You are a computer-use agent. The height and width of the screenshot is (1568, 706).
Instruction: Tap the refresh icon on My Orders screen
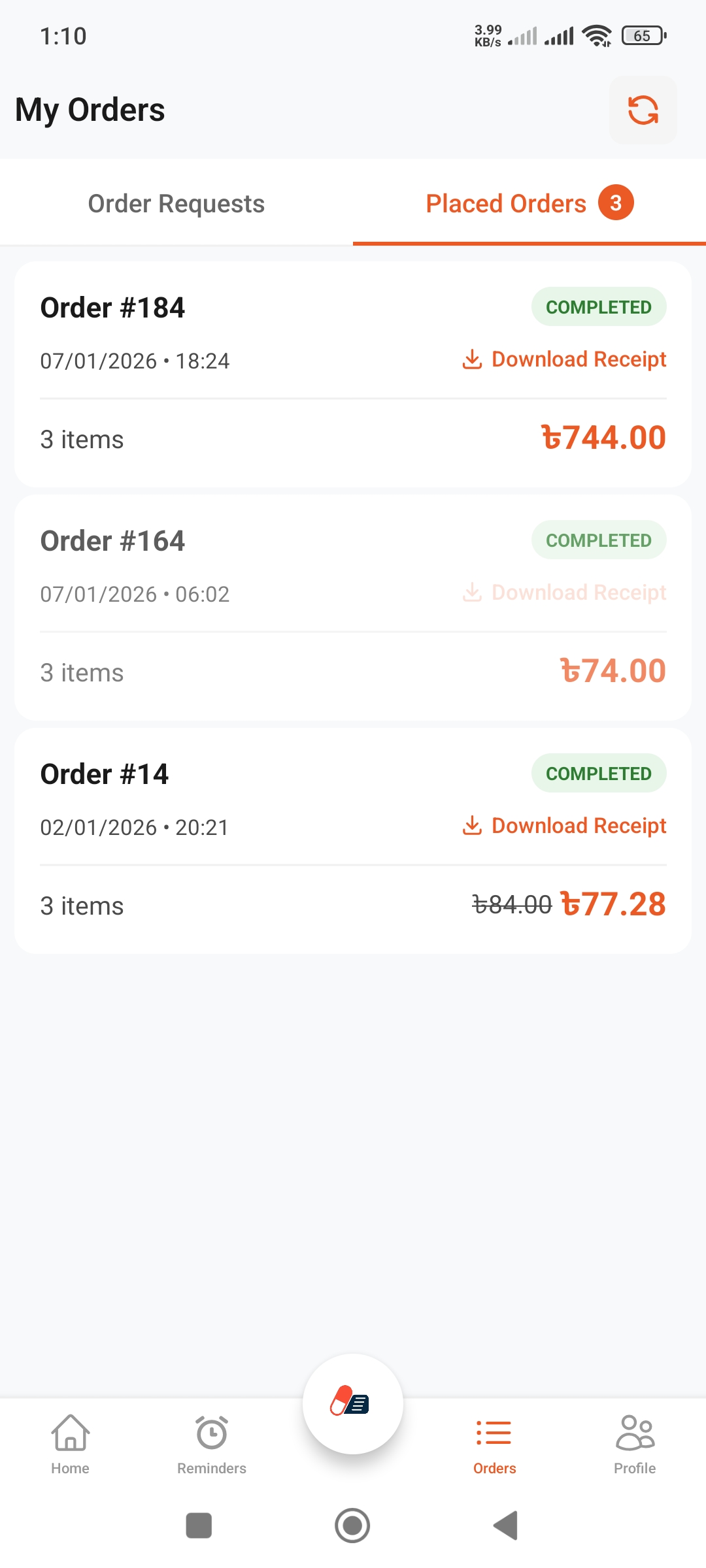643,110
